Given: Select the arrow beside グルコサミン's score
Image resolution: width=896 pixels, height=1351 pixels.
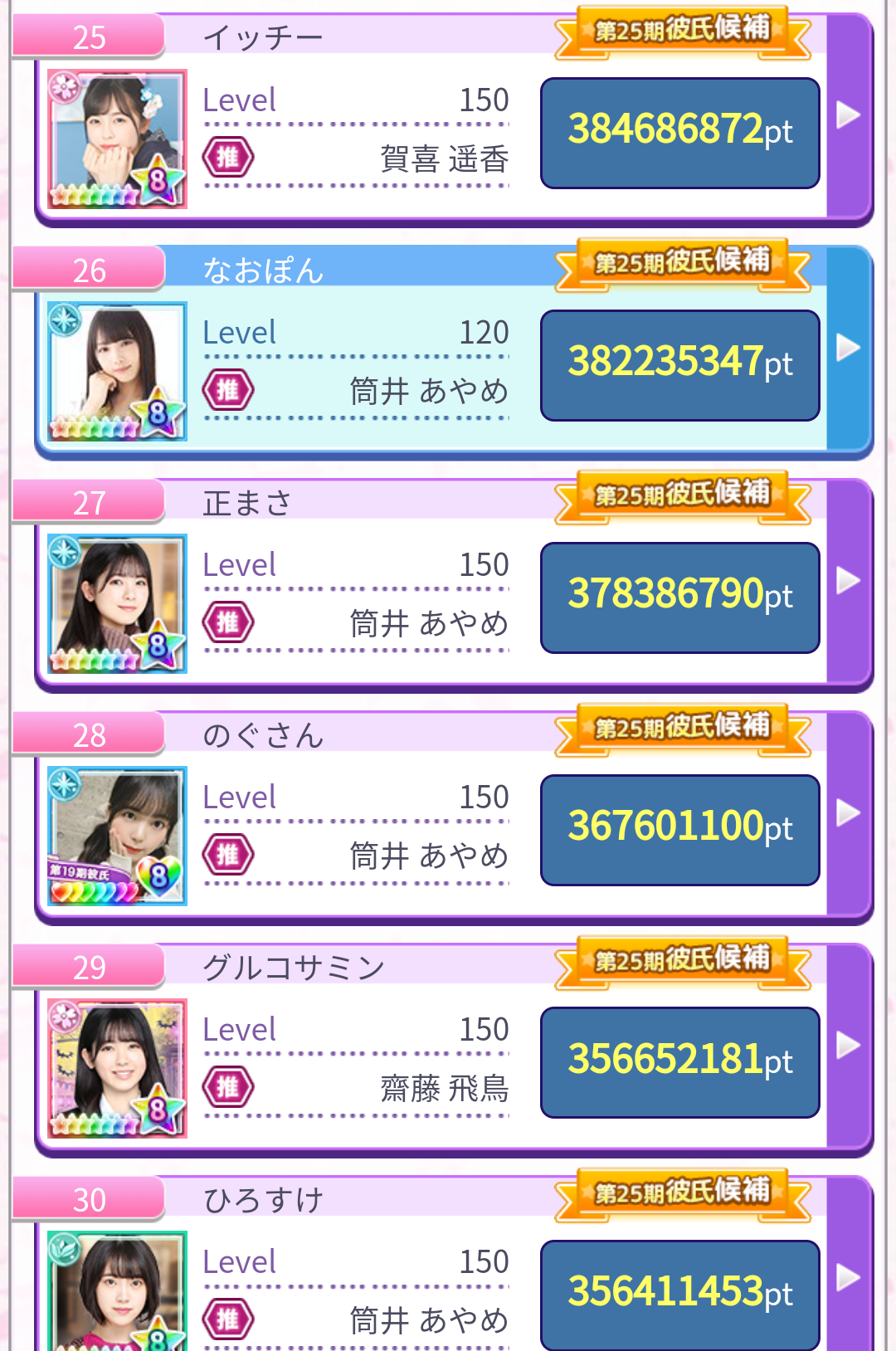Looking at the screenshot, I should 848,1045.
